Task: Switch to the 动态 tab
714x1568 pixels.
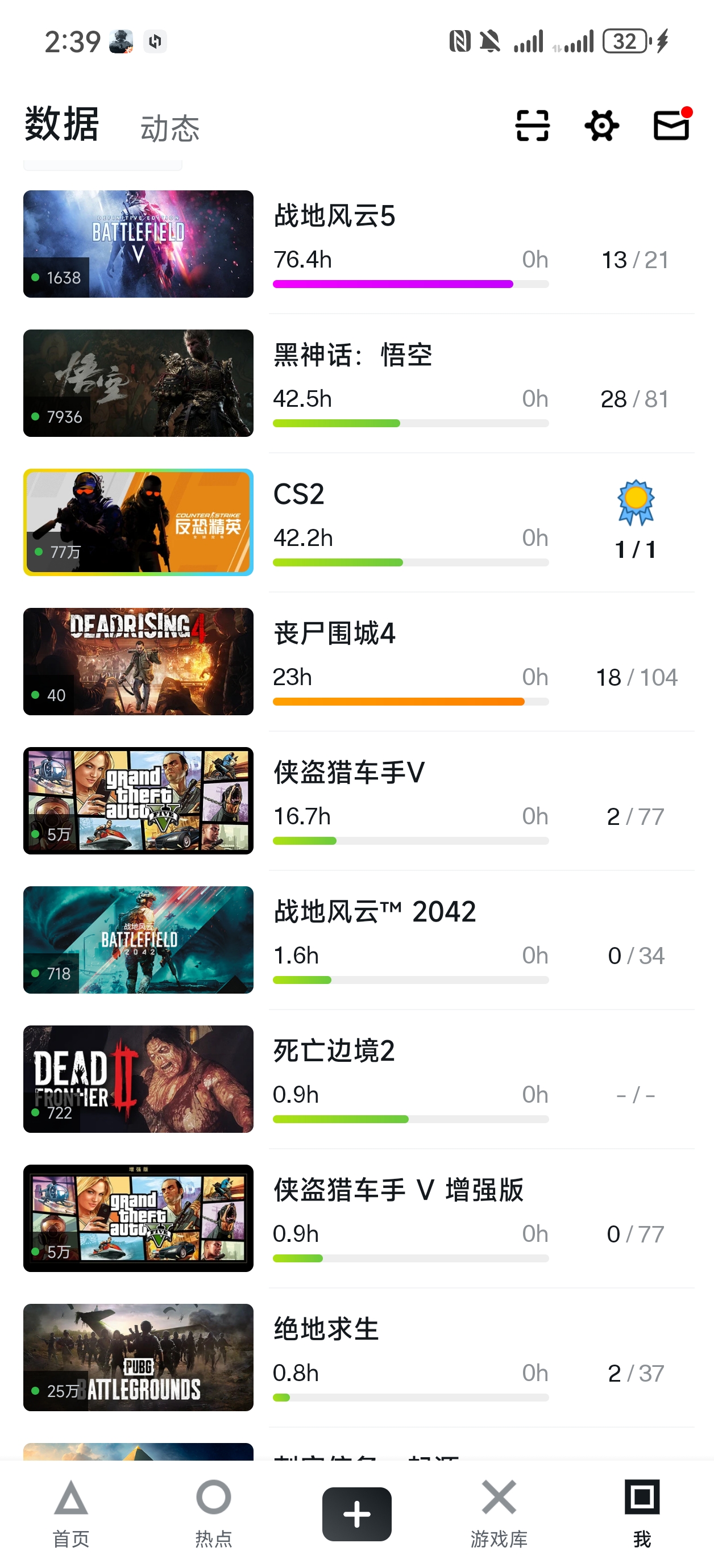Action: click(x=169, y=128)
